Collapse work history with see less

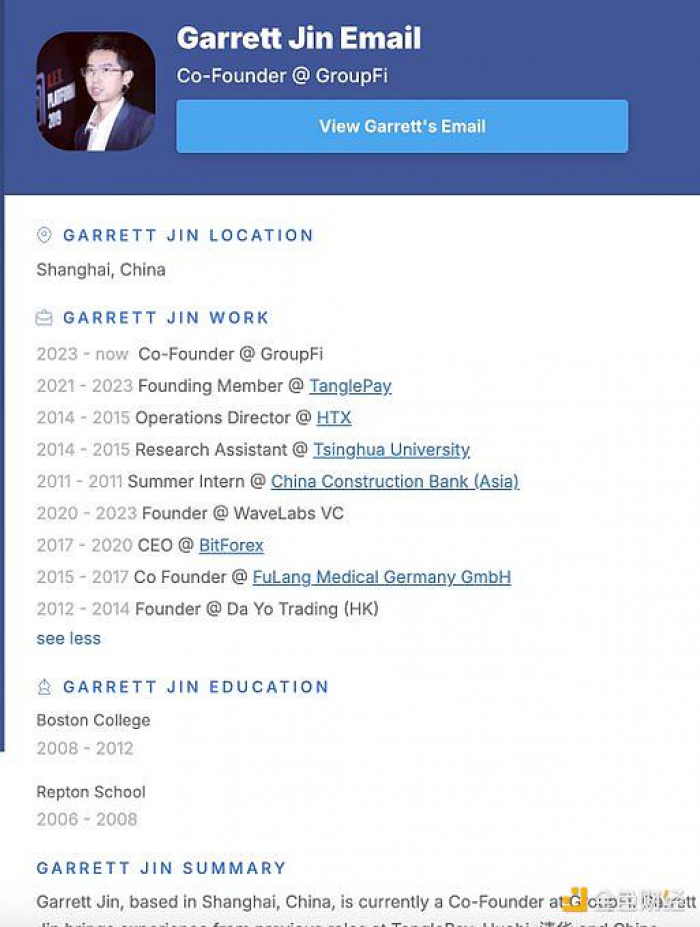(68, 638)
